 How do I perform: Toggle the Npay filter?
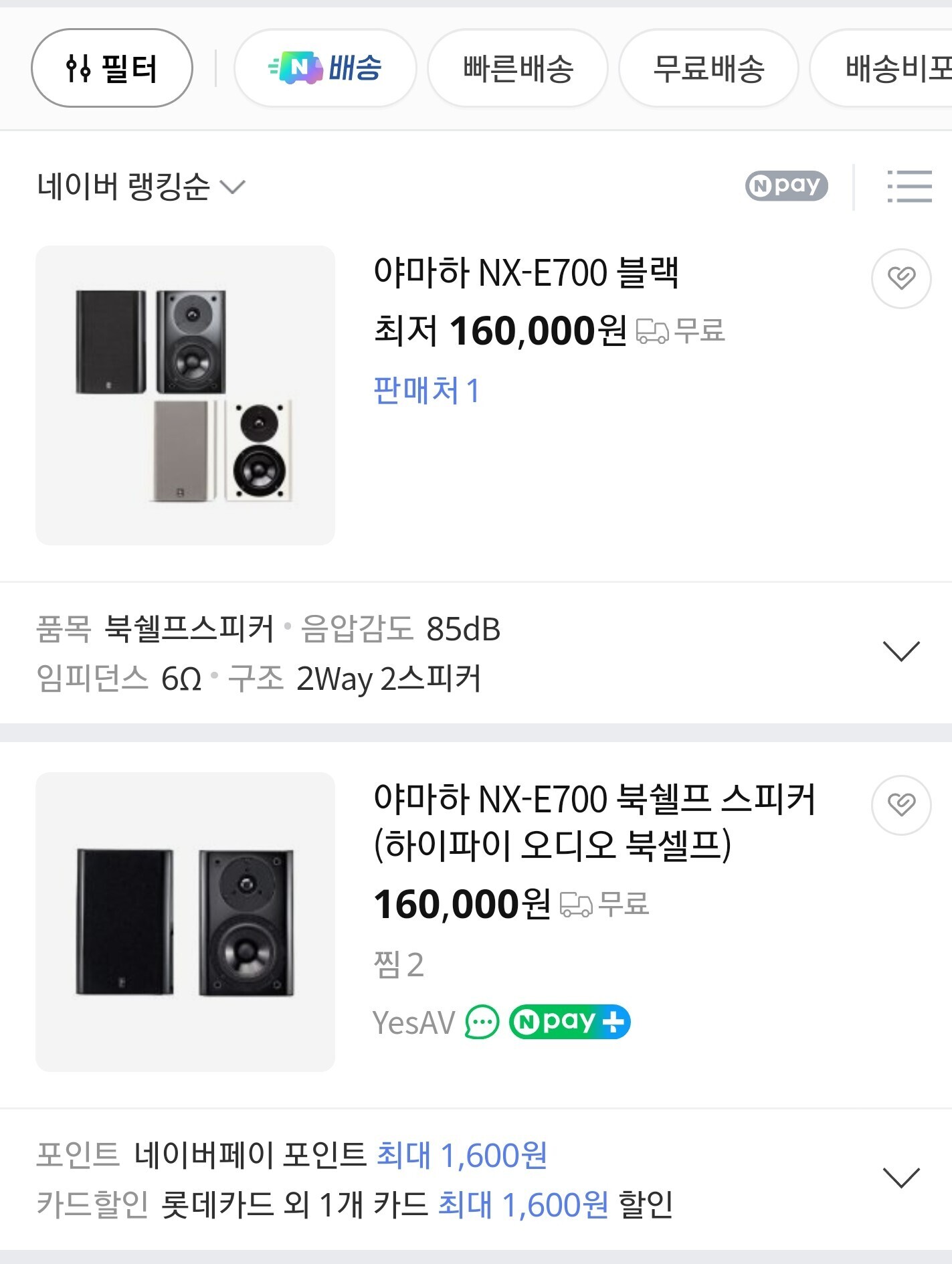pyautogui.click(x=786, y=185)
